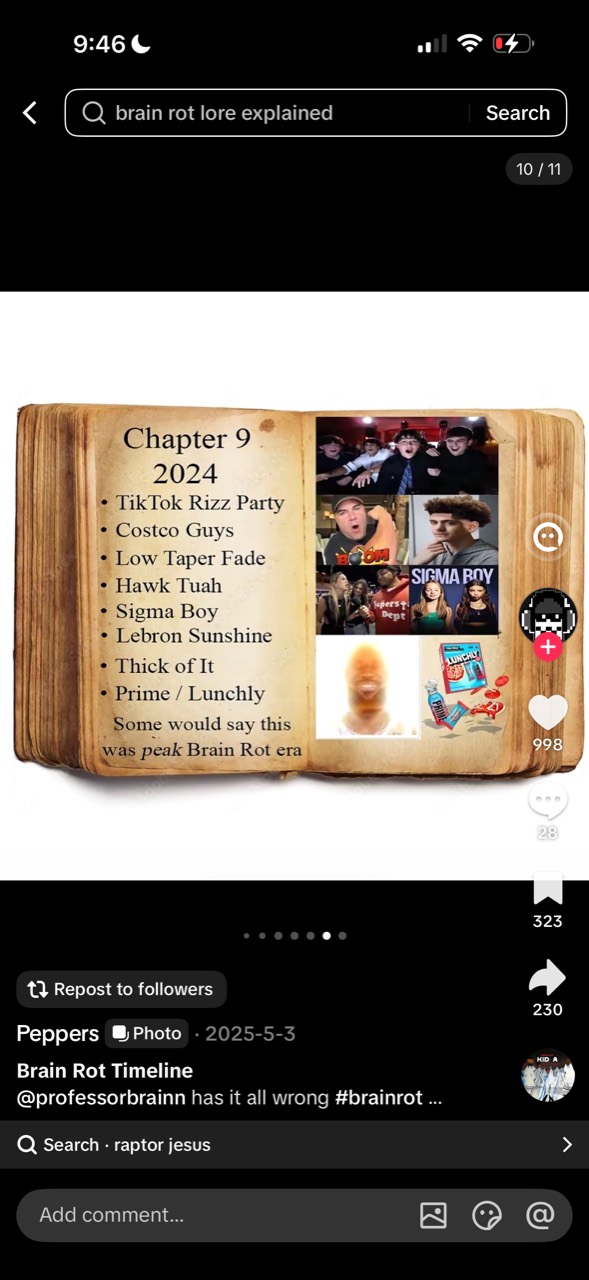The height and width of the screenshot is (1280, 589).
Task: Repost to followers
Action: 121,989
